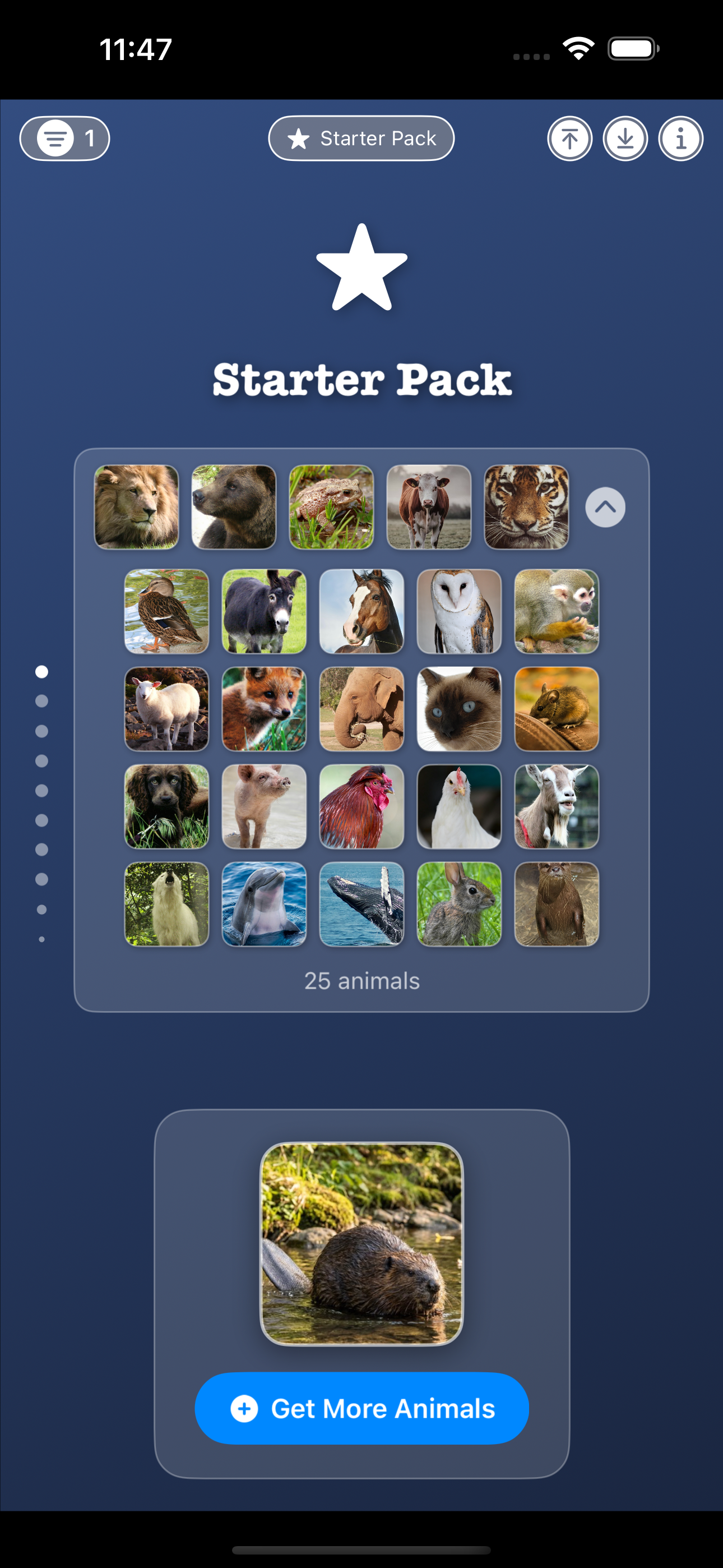Tap the download arrow icon
Image resolution: width=723 pixels, height=1568 pixels.
pyautogui.click(x=625, y=139)
